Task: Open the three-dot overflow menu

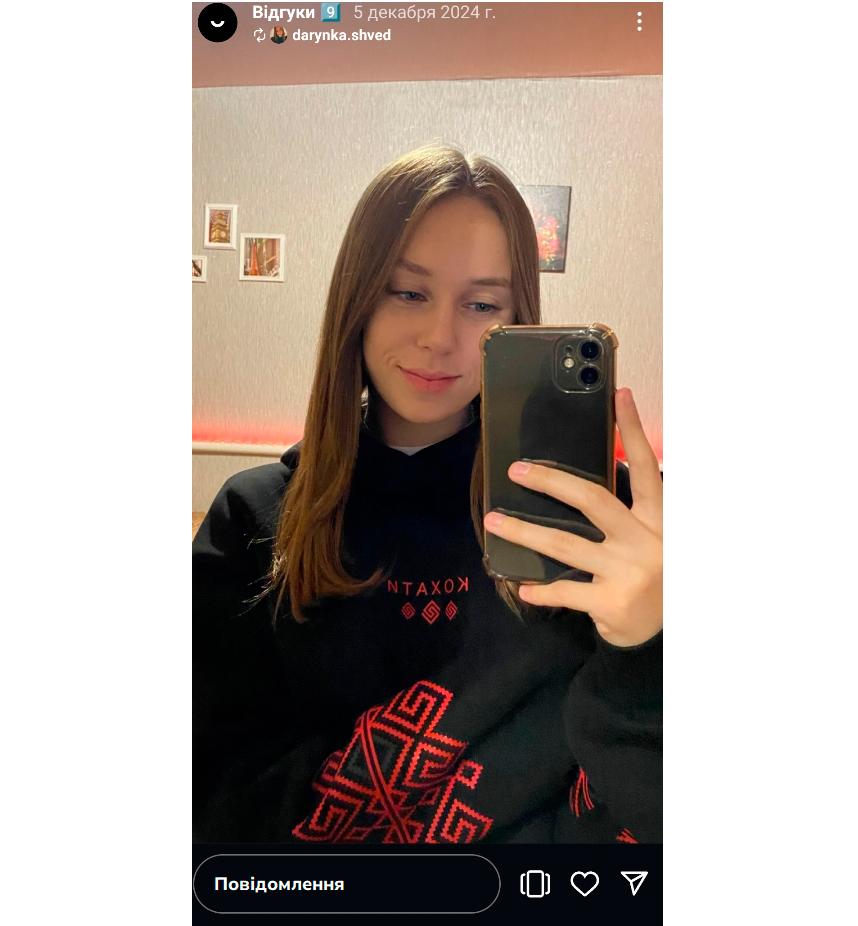Action: [x=639, y=21]
